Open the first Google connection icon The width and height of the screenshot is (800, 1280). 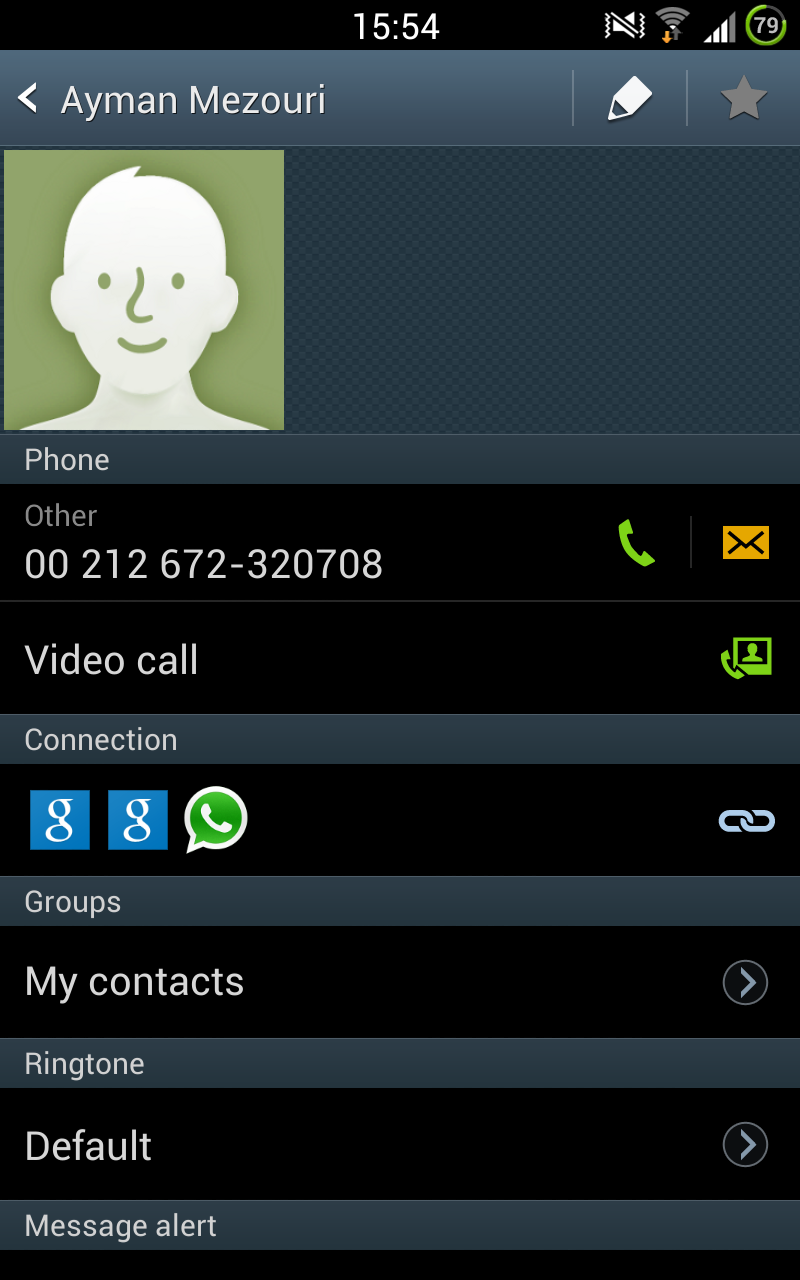coord(60,820)
